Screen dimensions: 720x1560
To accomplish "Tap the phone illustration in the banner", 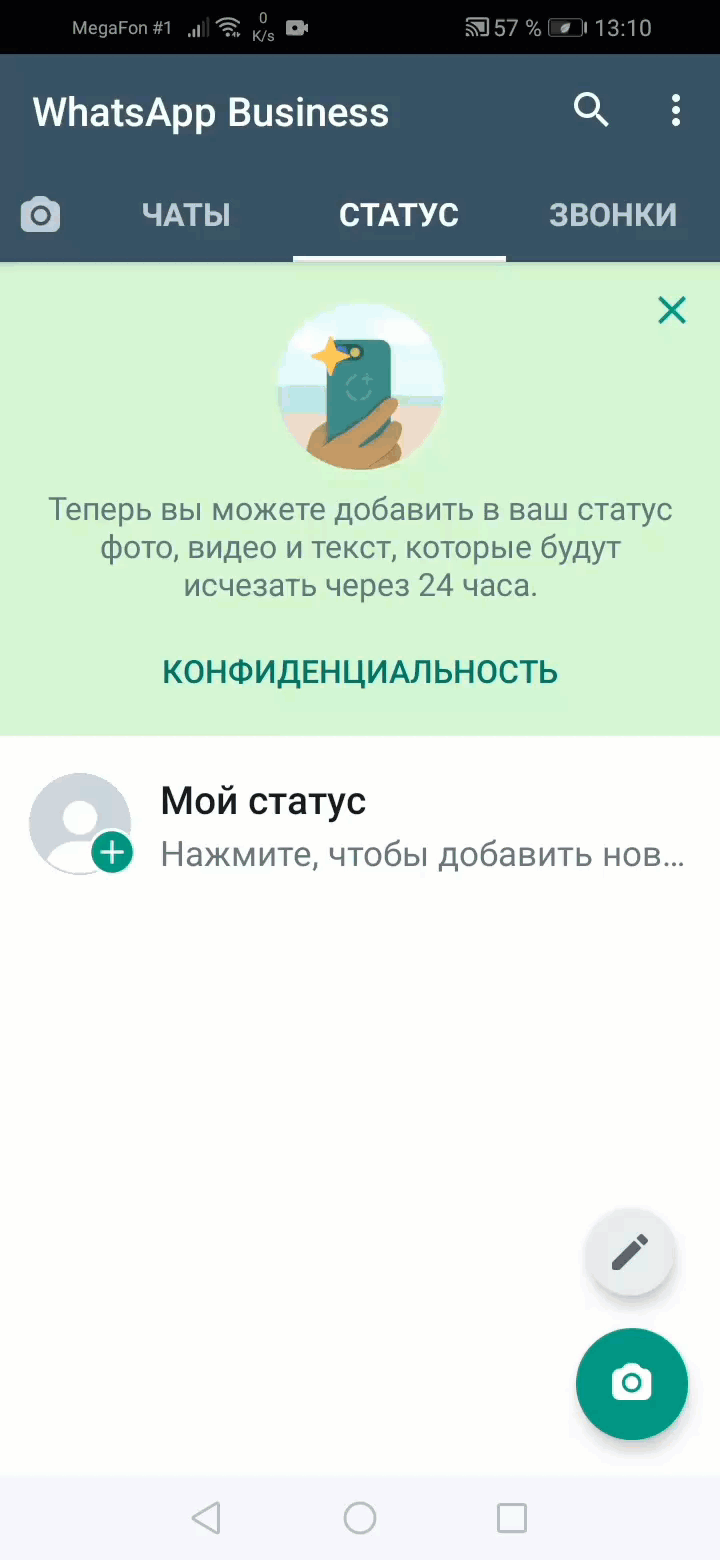I will 360,387.
